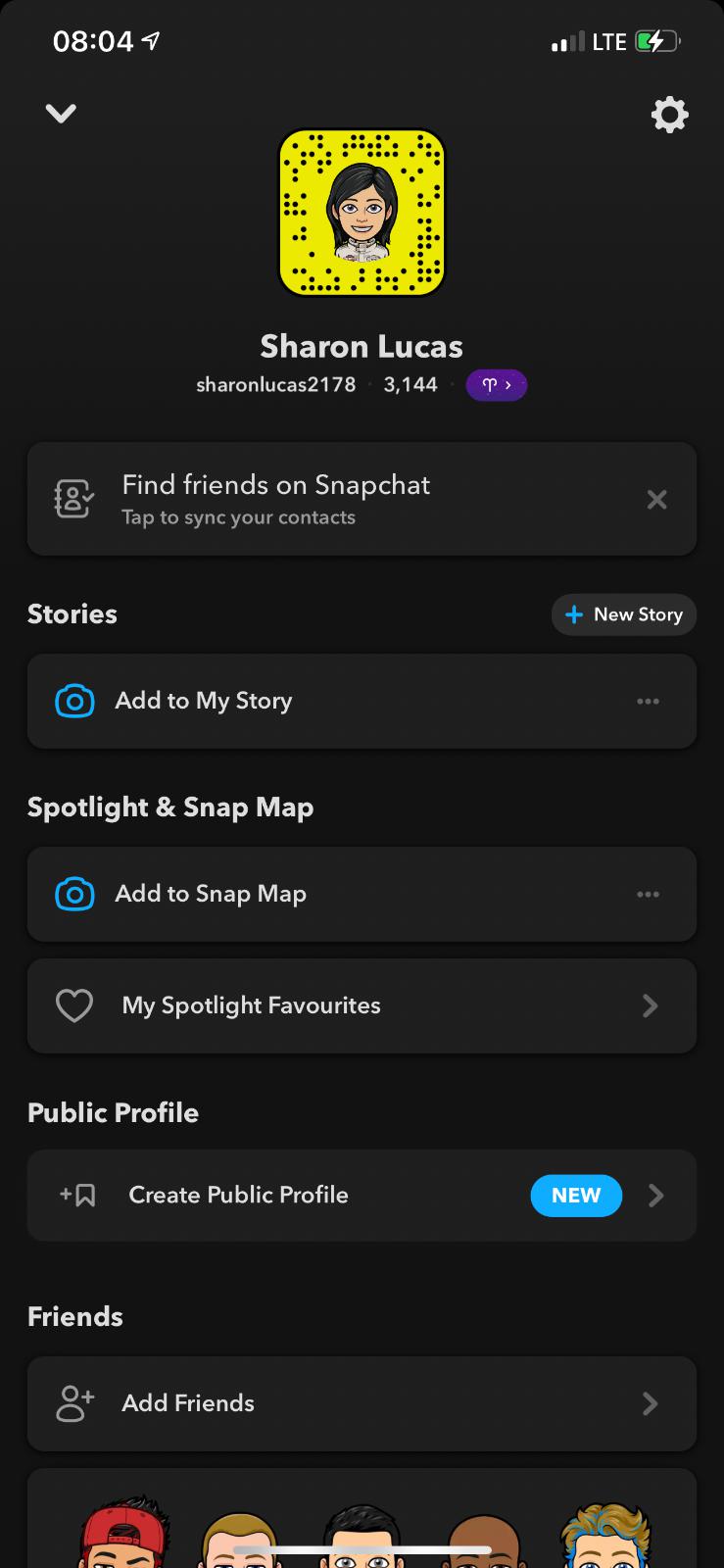
Task: Create a New Story
Action: [624, 614]
